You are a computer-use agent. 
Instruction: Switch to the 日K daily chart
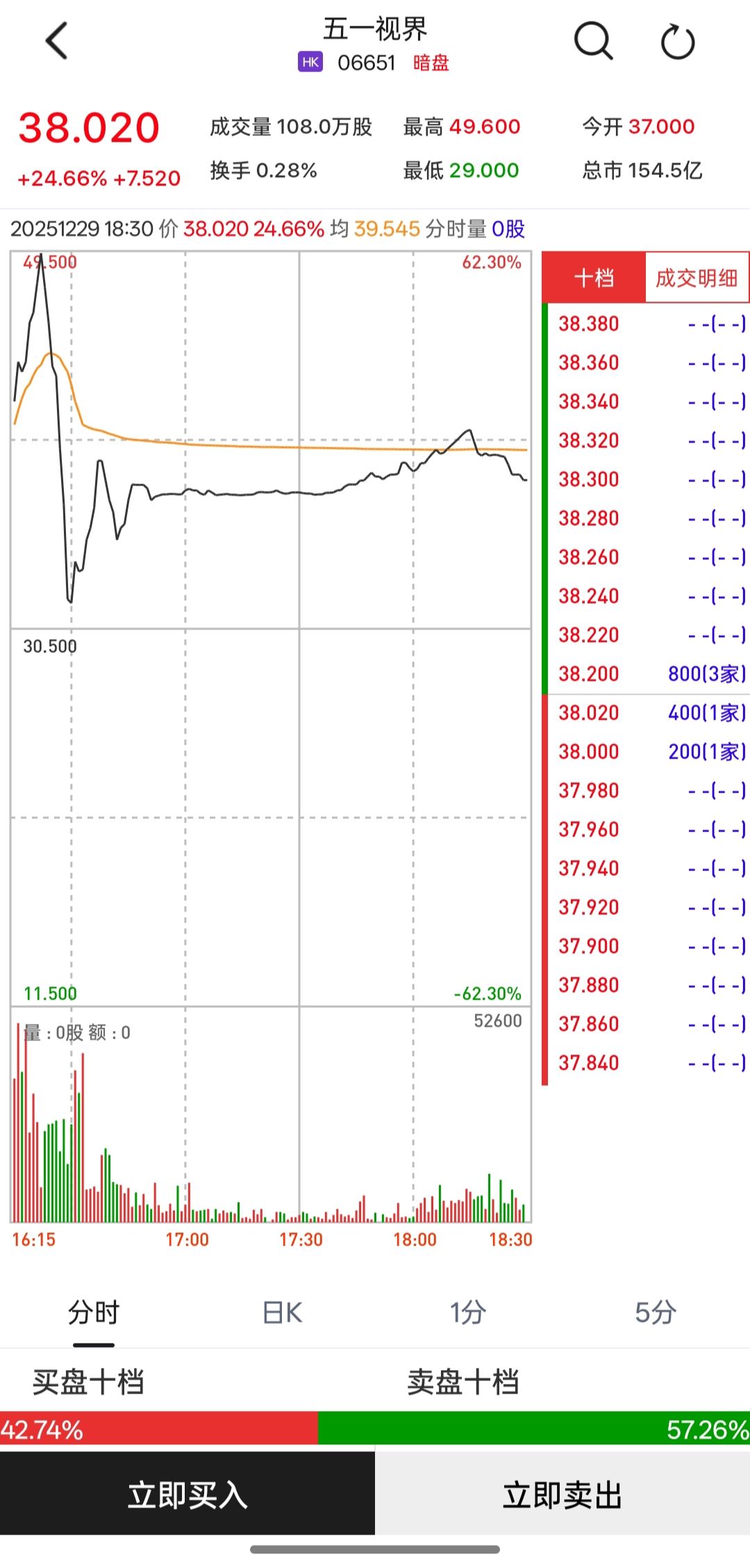pyautogui.click(x=282, y=1312)
